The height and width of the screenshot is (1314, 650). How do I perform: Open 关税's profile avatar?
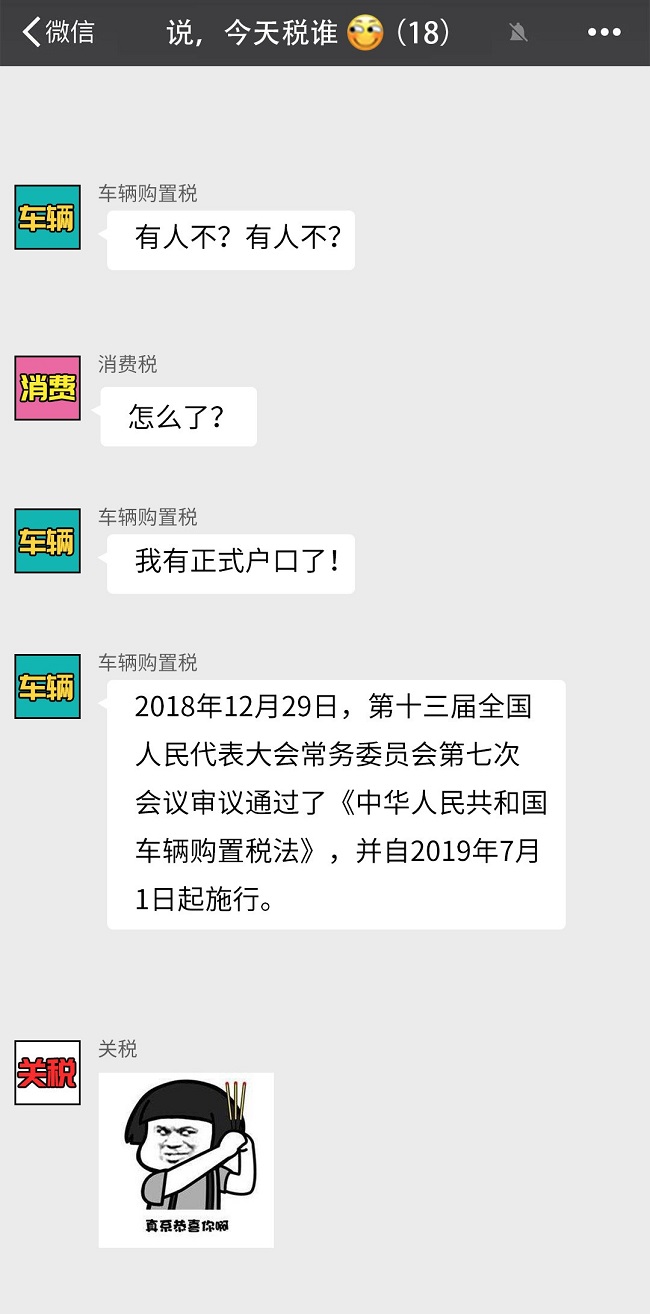click(47, 1072)
